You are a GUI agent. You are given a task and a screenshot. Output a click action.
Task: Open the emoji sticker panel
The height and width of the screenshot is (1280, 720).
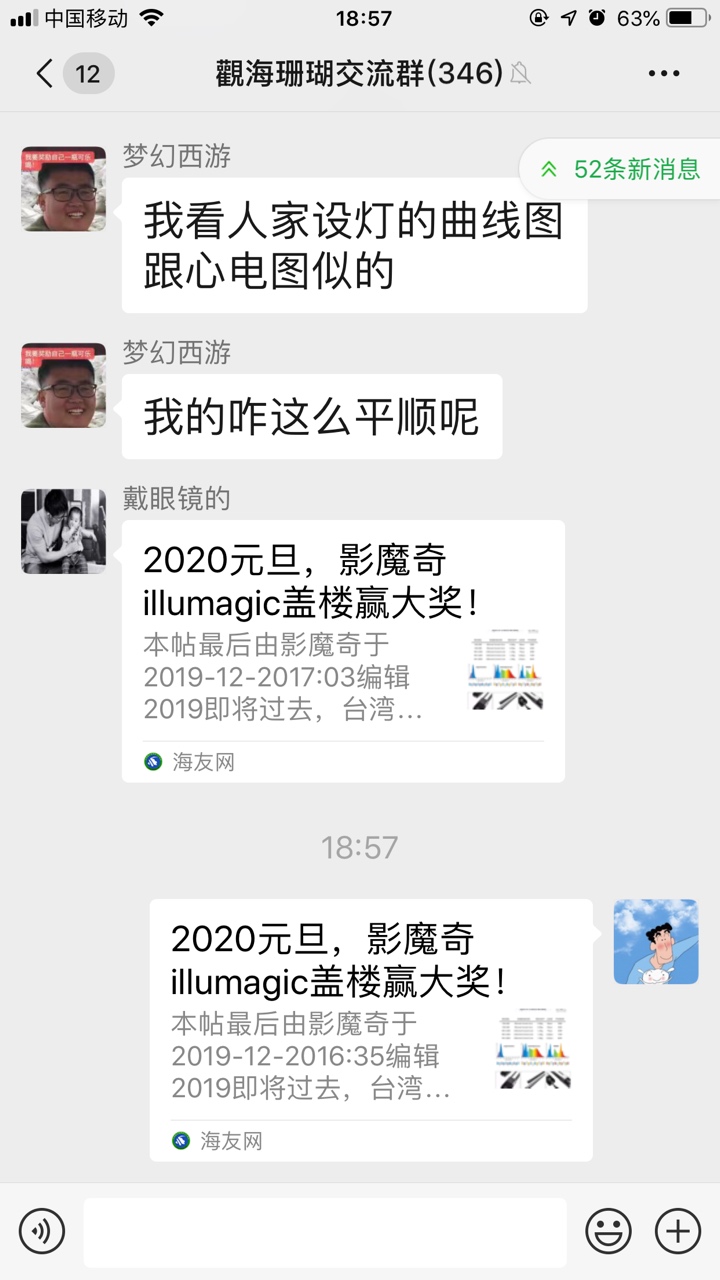608,1230
